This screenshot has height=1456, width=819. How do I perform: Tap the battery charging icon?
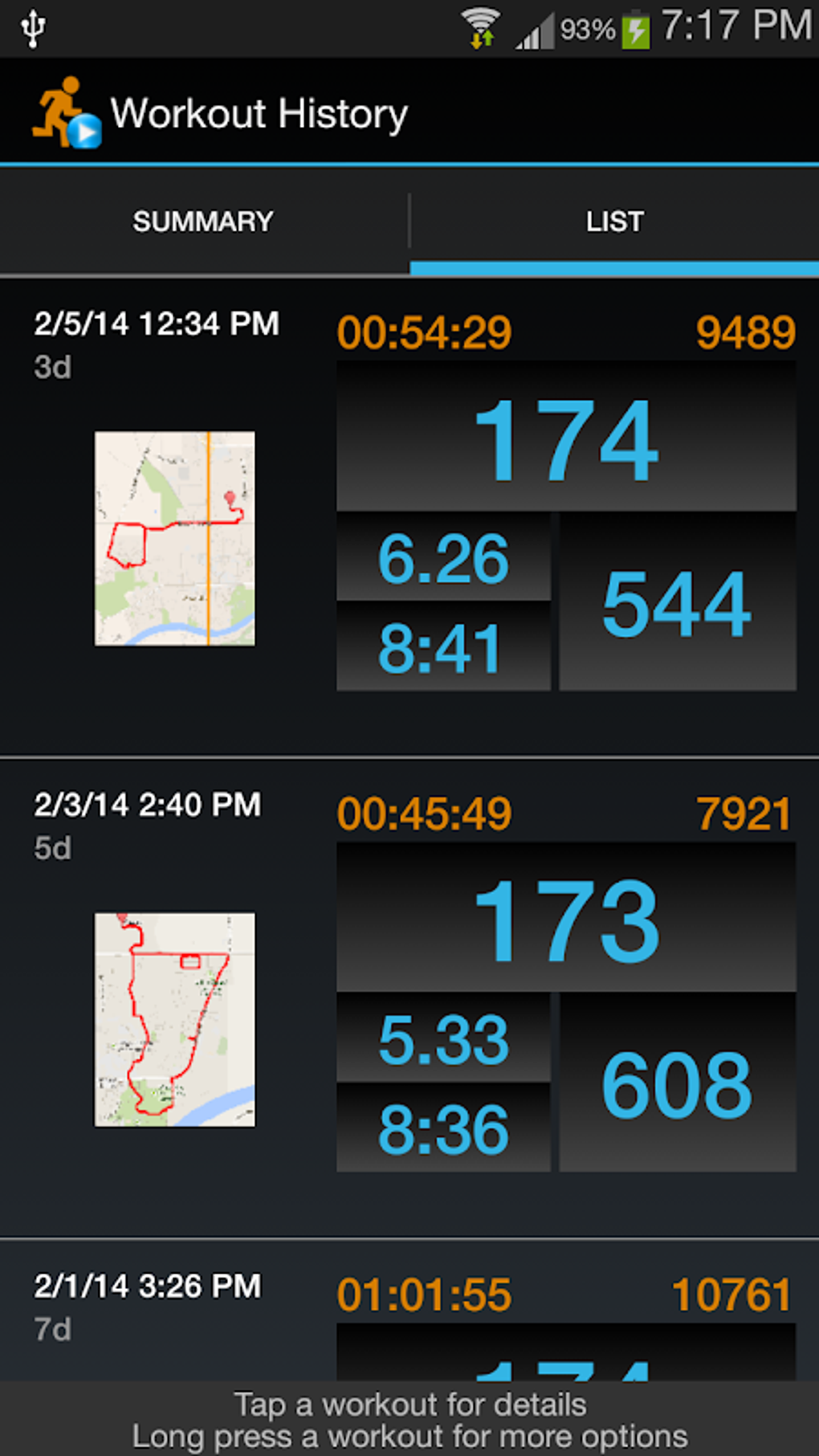coord(634,27)
